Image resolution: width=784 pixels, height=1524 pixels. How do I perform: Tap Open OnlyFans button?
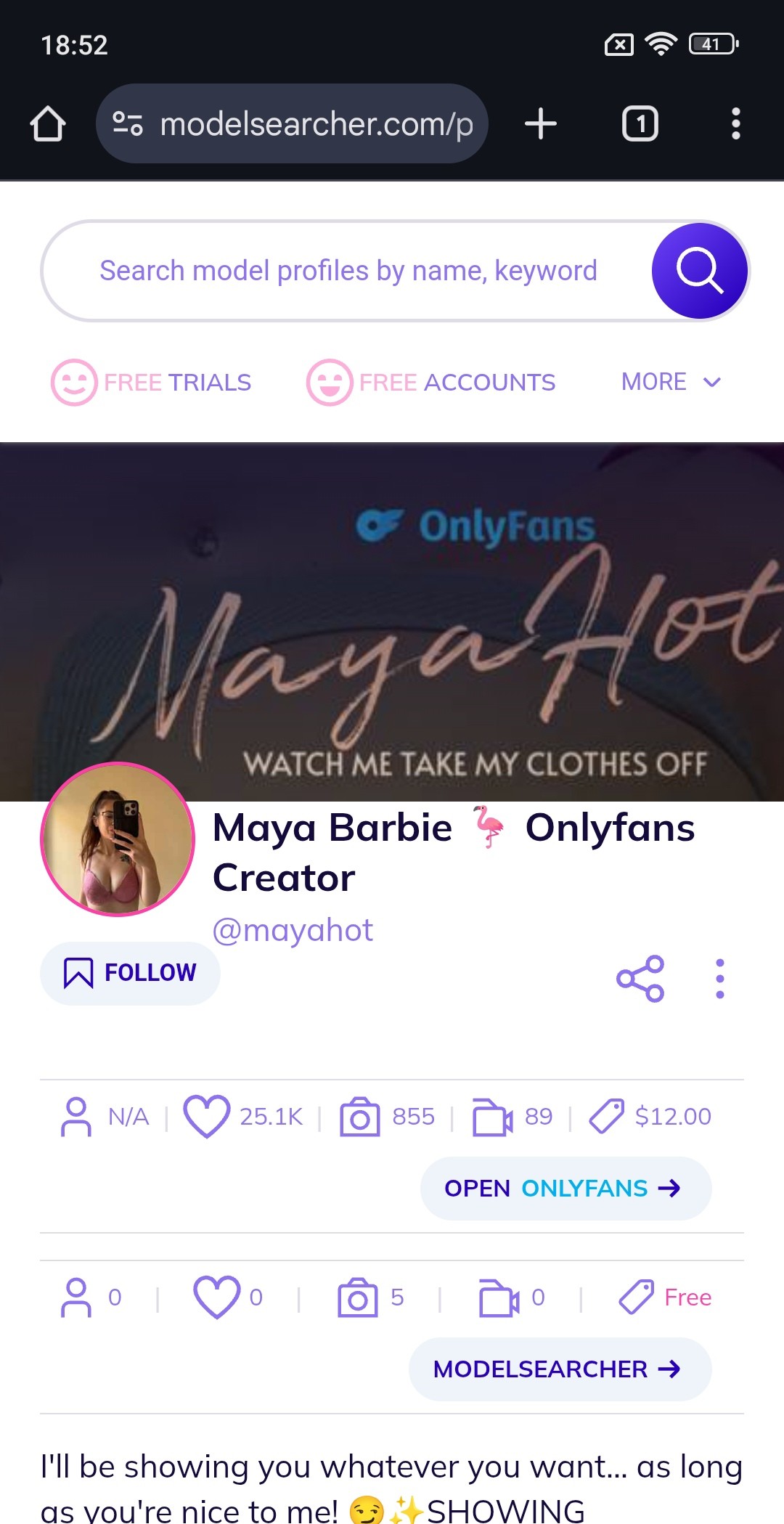click(565, 1189)
